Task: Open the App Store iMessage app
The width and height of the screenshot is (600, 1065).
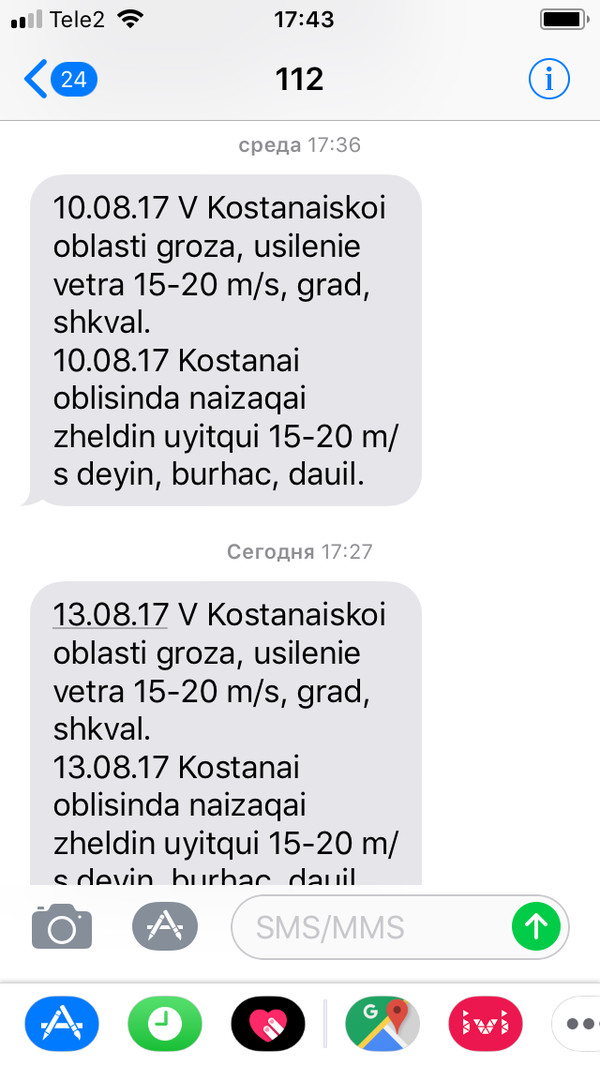Action: 62,1023
